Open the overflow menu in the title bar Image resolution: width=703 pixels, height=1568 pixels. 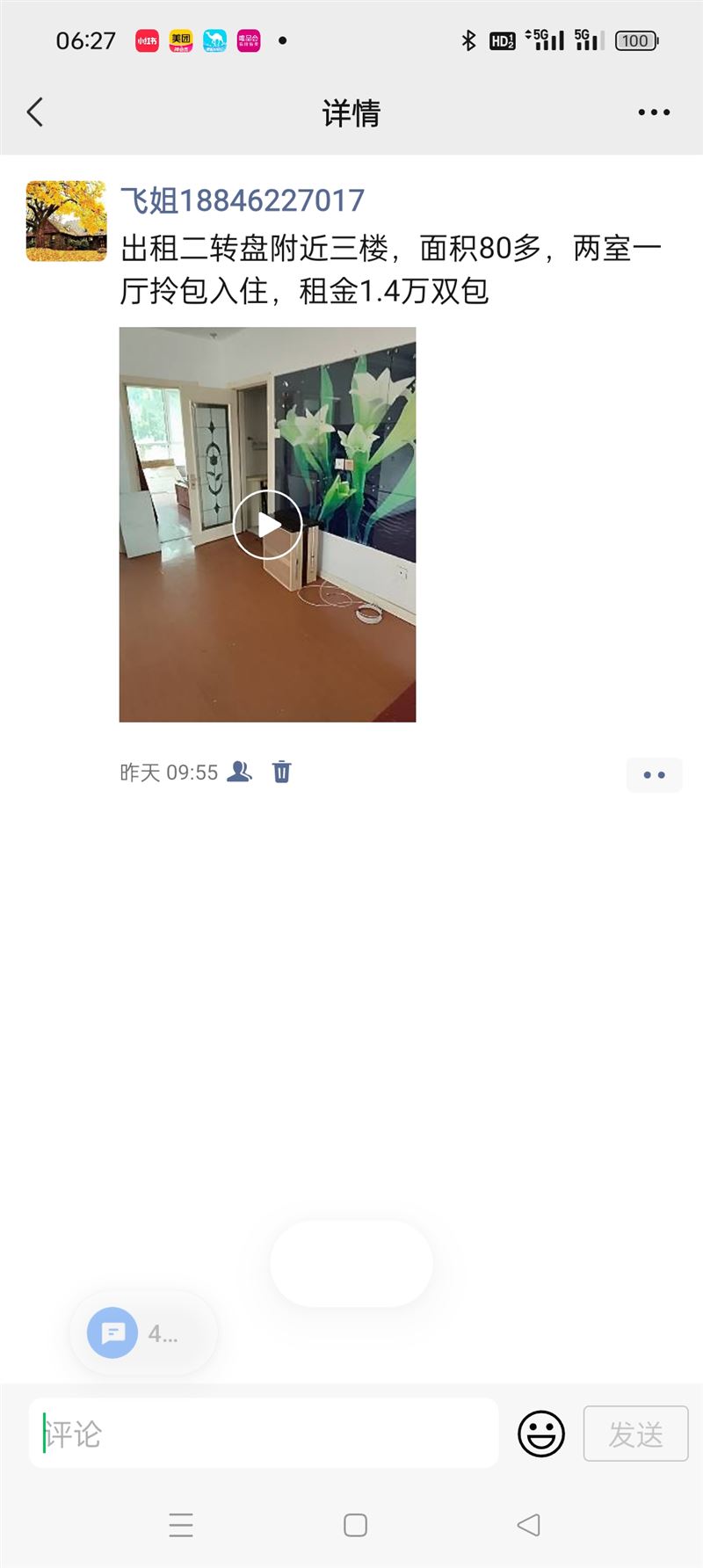coord(654,113)
